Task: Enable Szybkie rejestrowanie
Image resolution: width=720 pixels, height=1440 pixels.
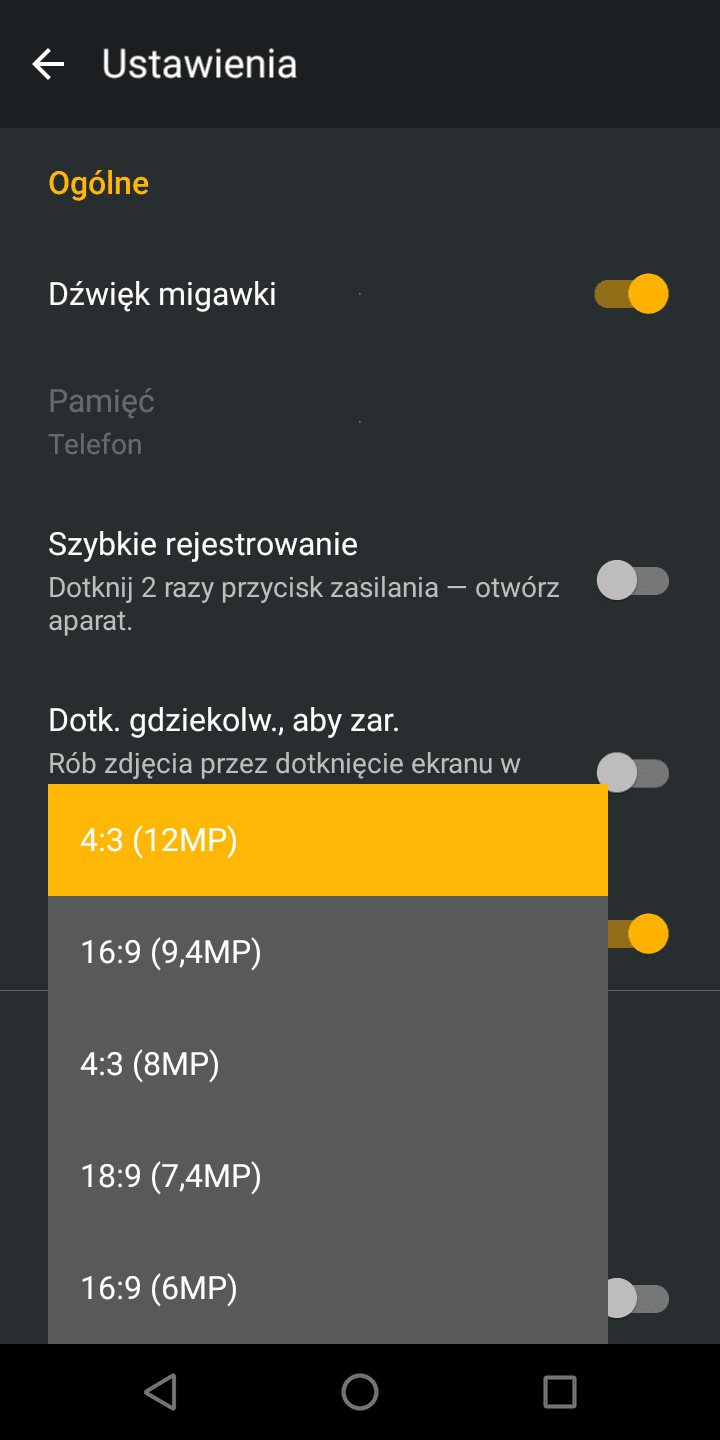Action: [632, 581]
